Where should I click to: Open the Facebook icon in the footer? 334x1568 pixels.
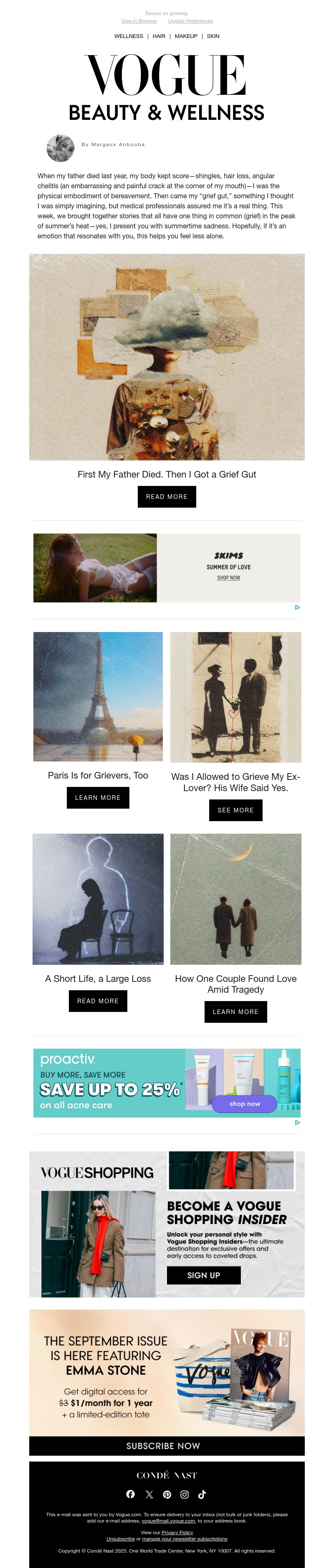[130, 1495]
